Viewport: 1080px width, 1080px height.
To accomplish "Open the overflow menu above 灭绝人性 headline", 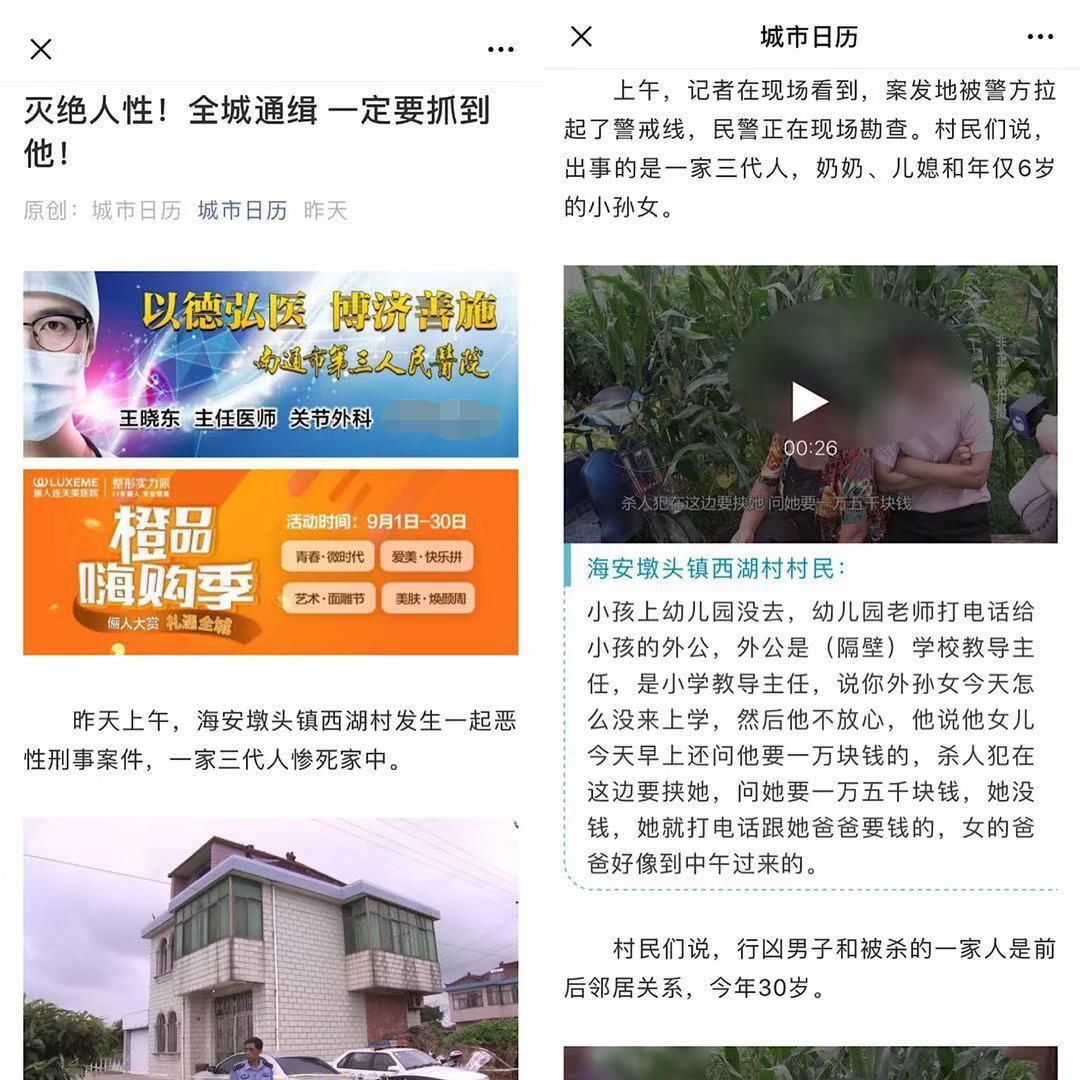I will click(500, 49).
